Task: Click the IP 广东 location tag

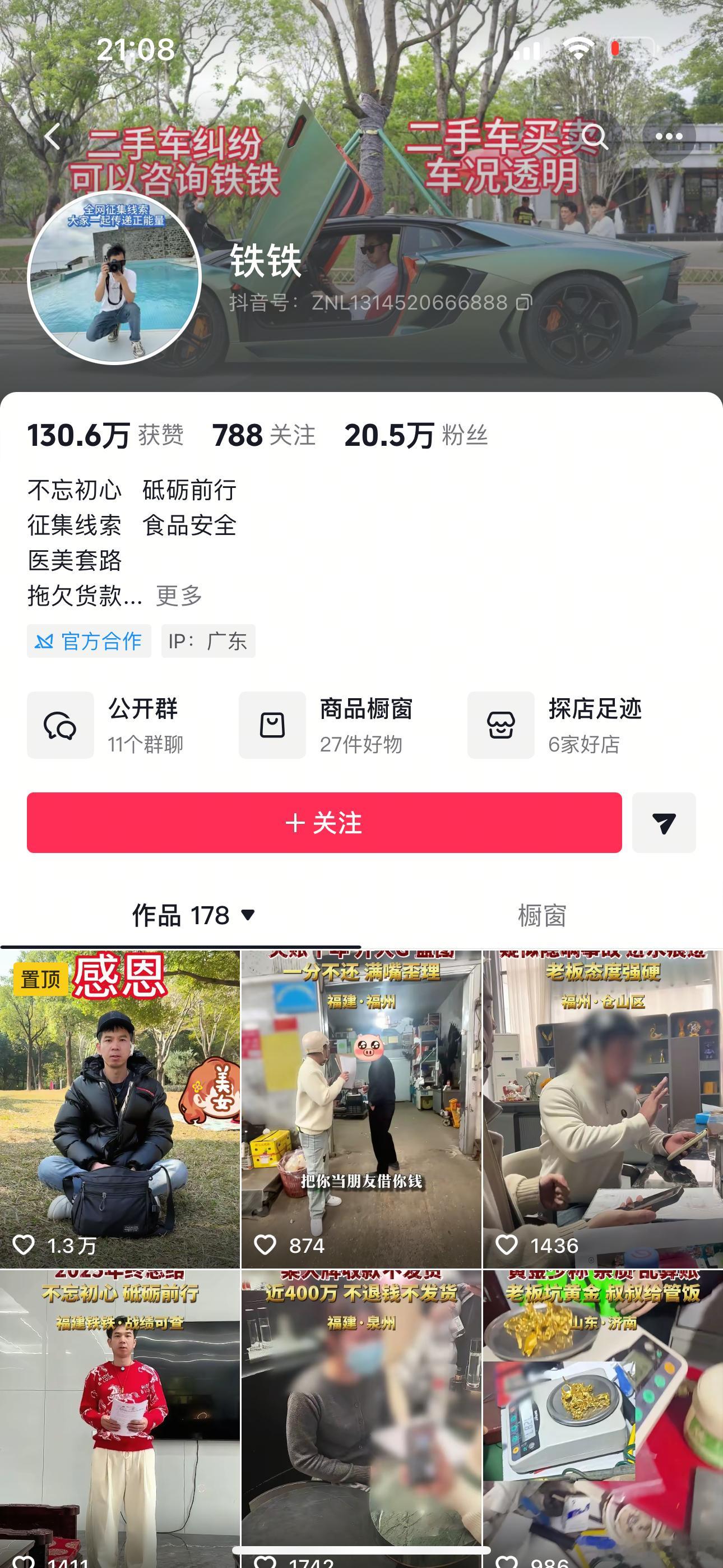Action: [207, 640]
